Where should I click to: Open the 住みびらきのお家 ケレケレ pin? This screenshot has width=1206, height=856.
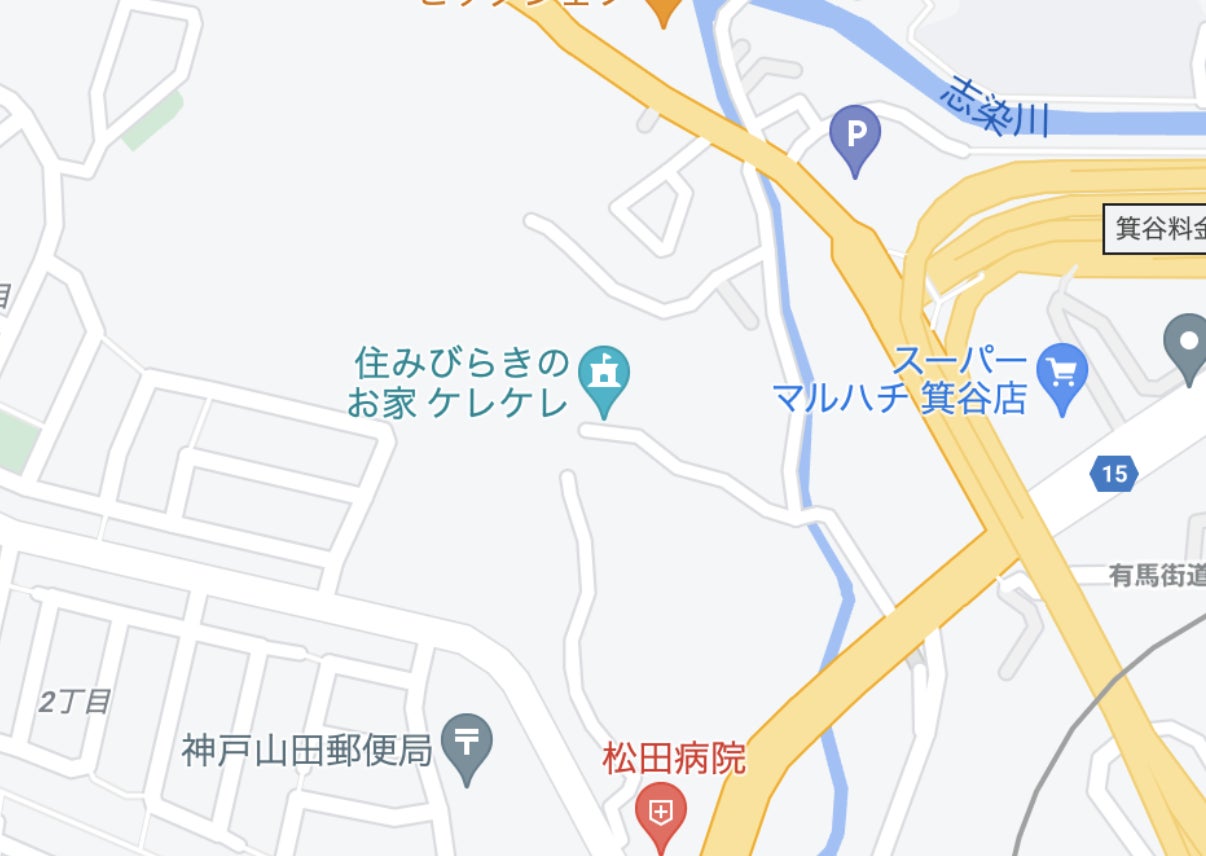point(604,375)
